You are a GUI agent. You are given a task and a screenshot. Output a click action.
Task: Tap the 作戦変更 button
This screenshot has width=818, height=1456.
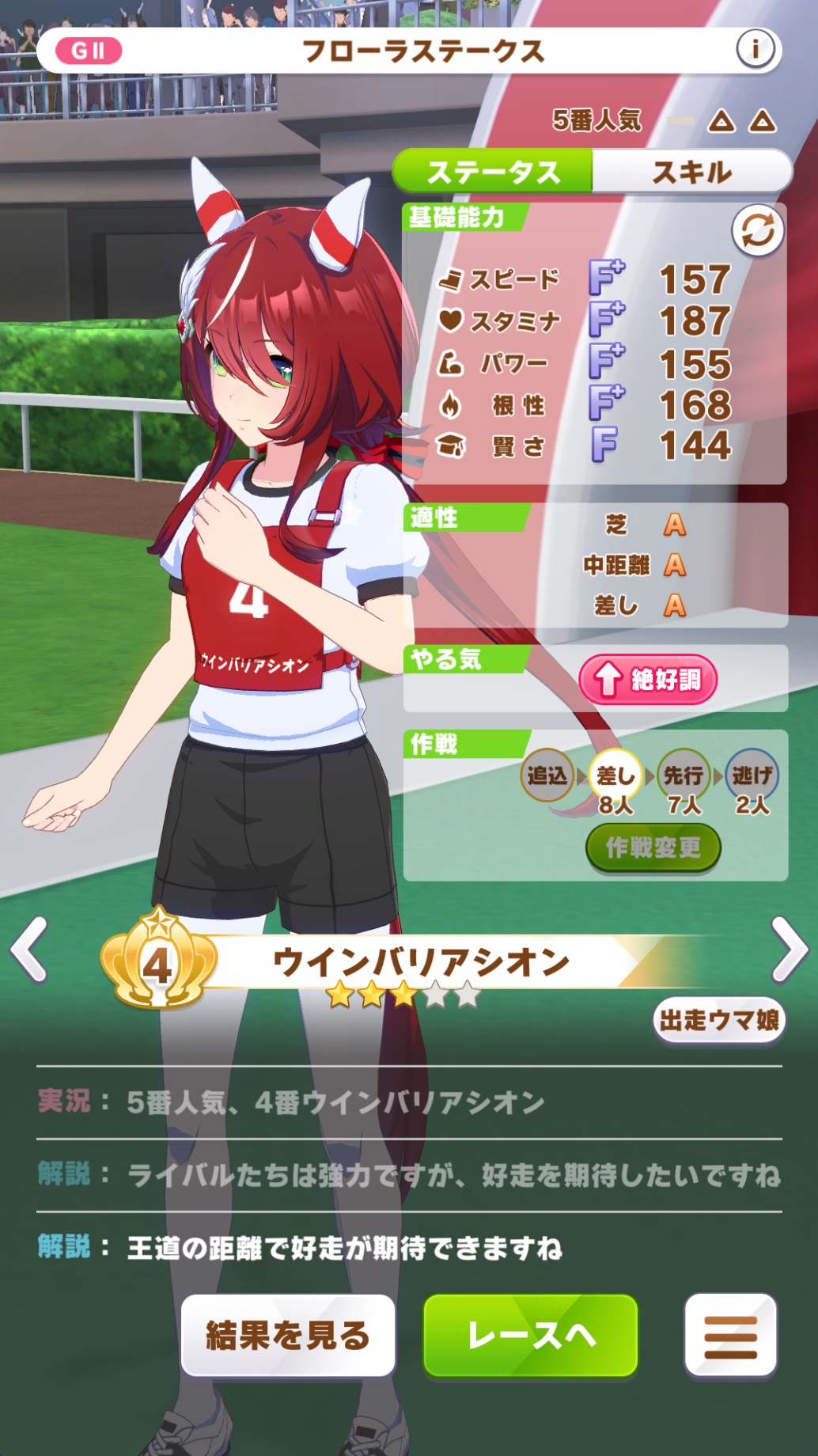[653, 847]
